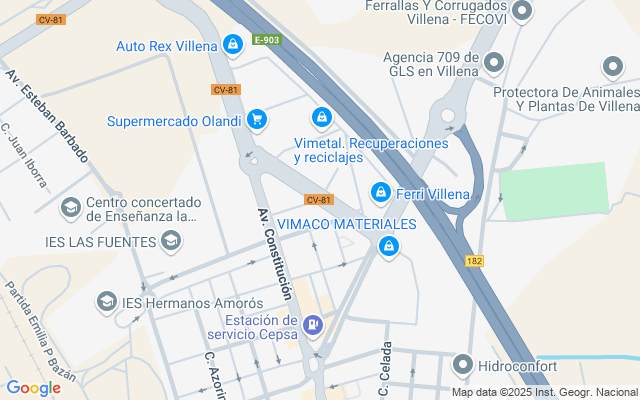
Task: Tap the Protectora De Animales Y Plantas pin
Action: (x=613, y=68)
